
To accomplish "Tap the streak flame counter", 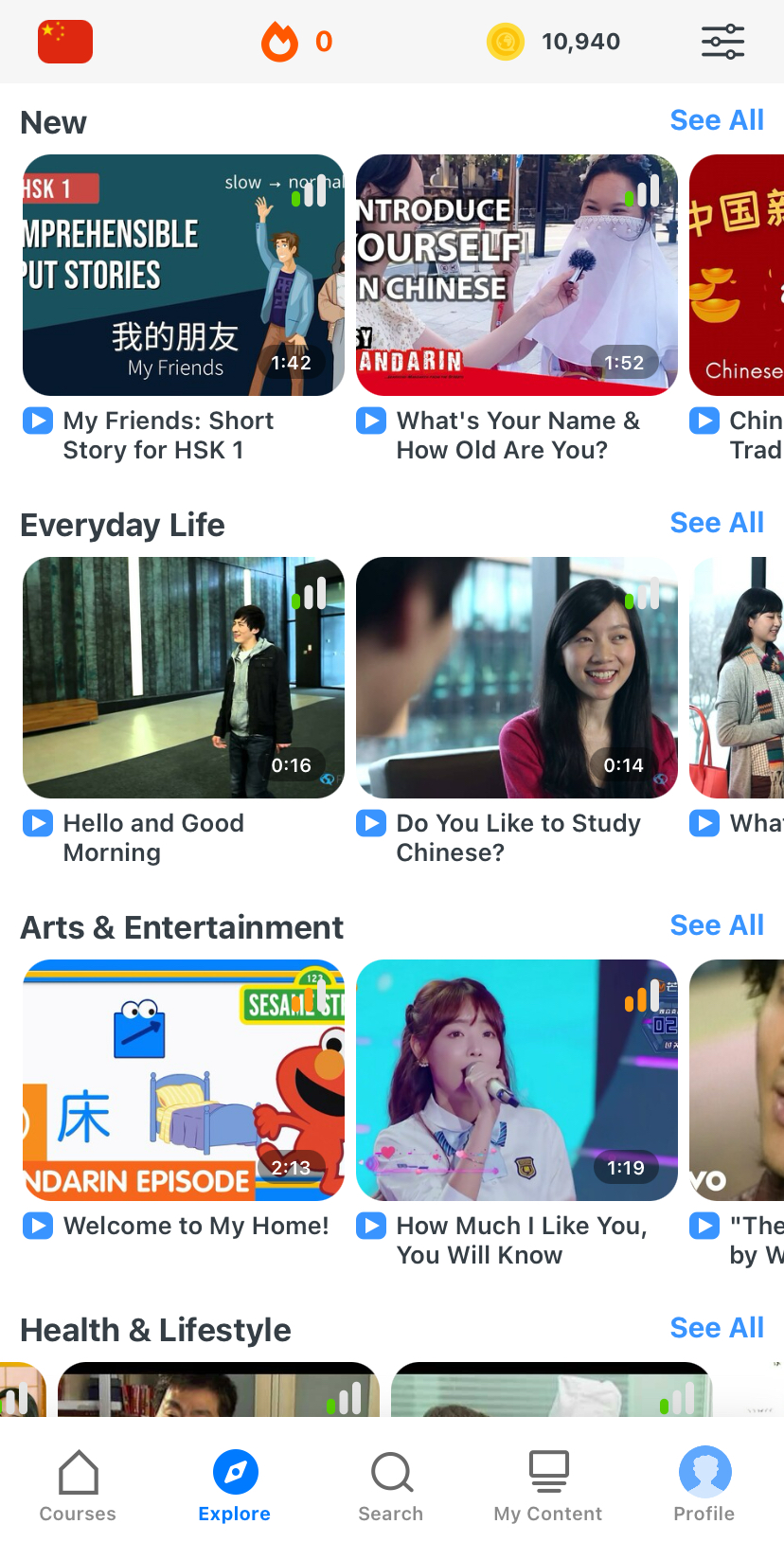I will click(x=296, y=42).
